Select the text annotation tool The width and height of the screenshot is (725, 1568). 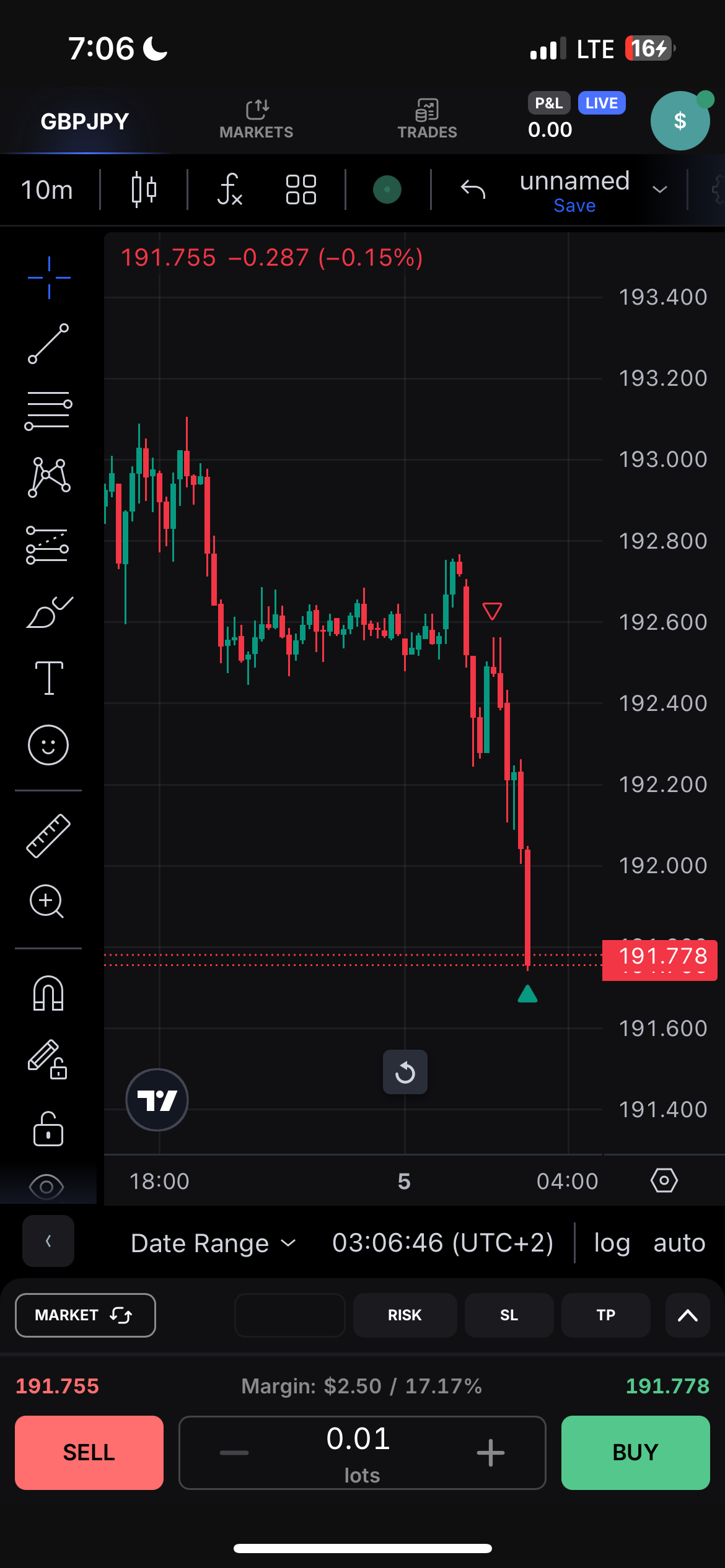[48, 677]
